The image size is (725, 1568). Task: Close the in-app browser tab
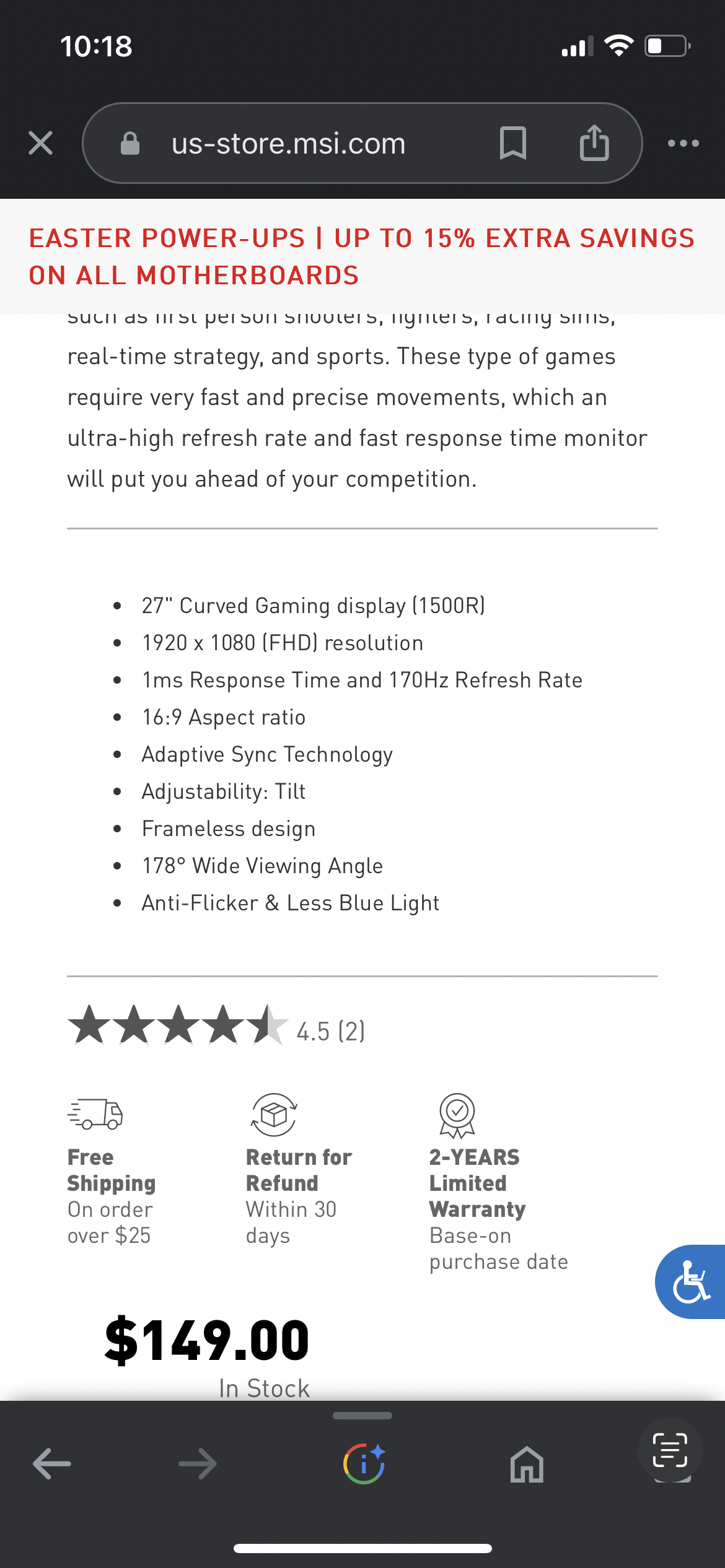pos(41,143)
